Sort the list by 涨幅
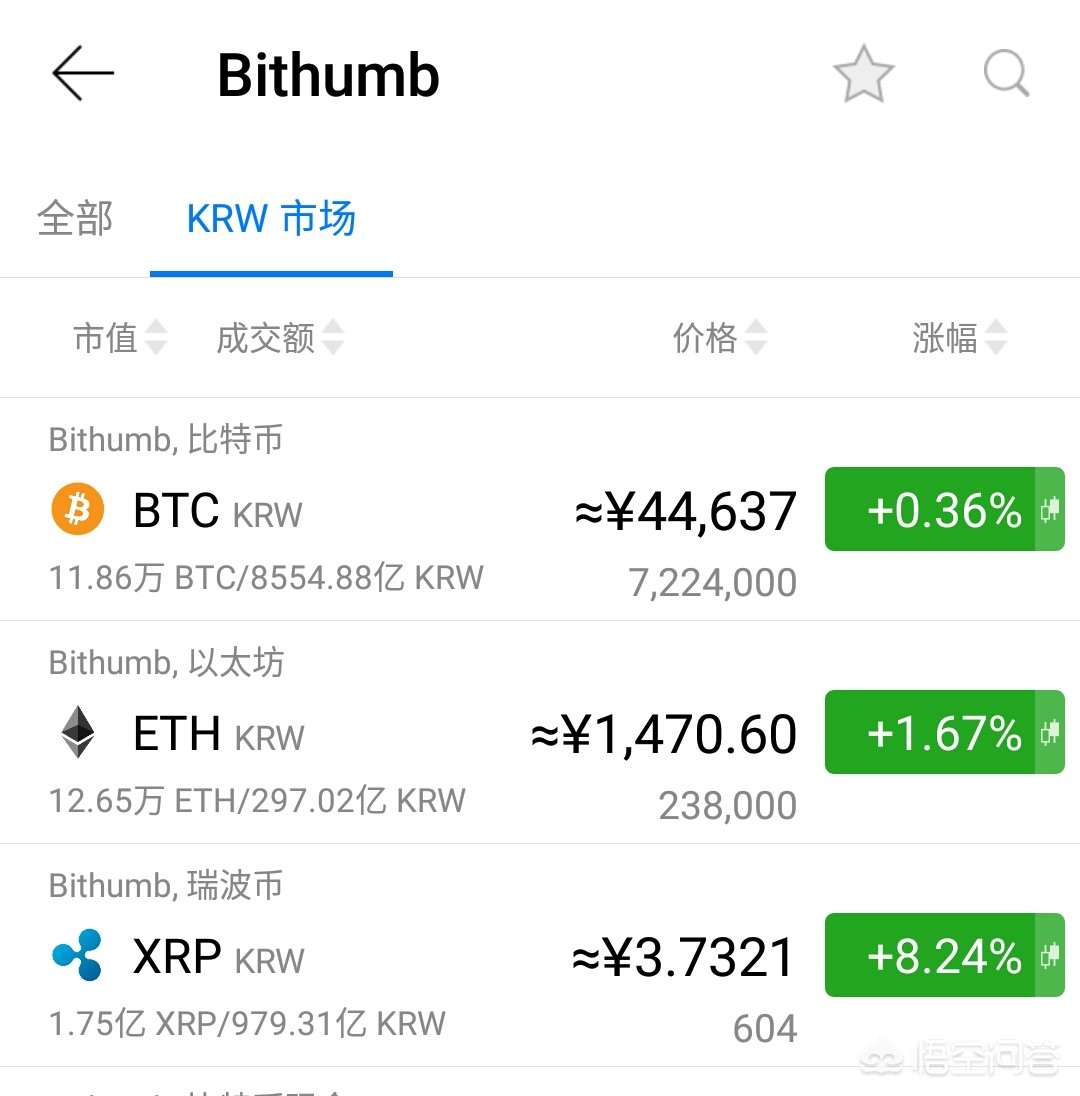 tap(959, 338)
